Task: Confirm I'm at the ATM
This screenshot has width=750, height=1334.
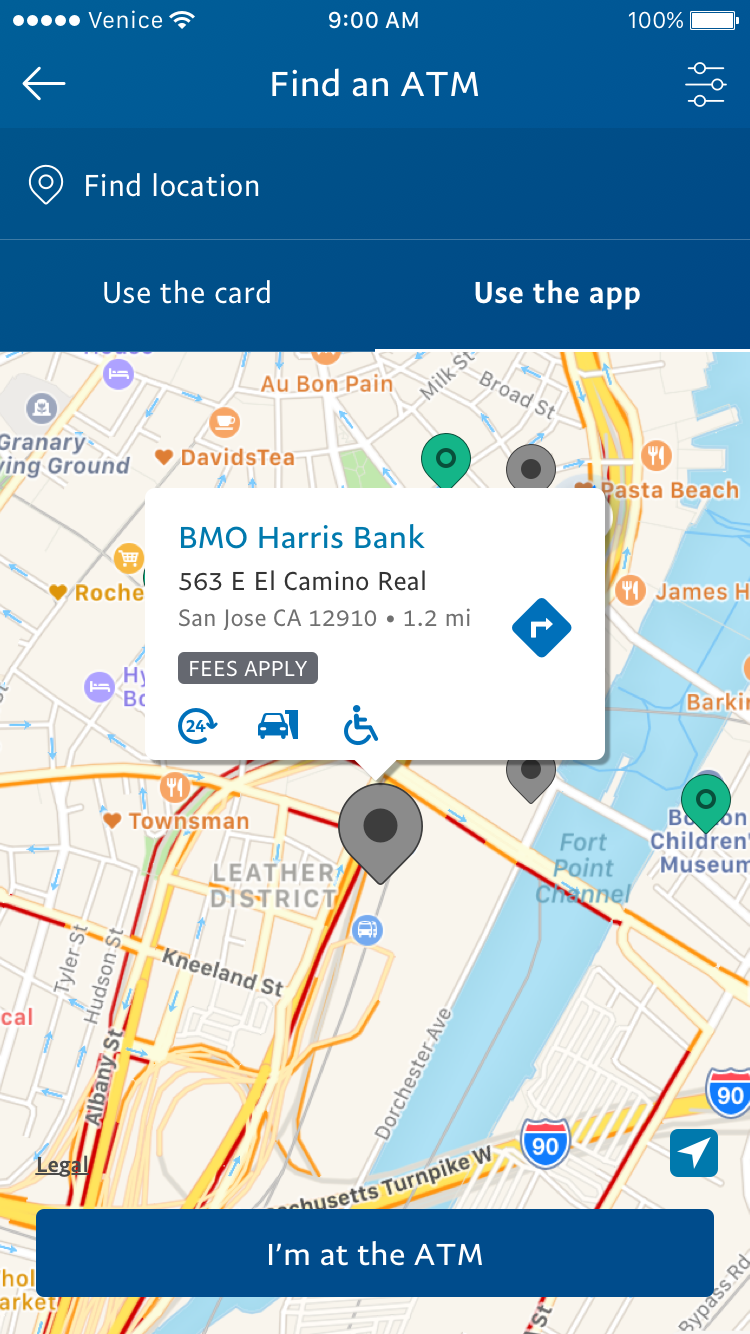Action: 375,1254
